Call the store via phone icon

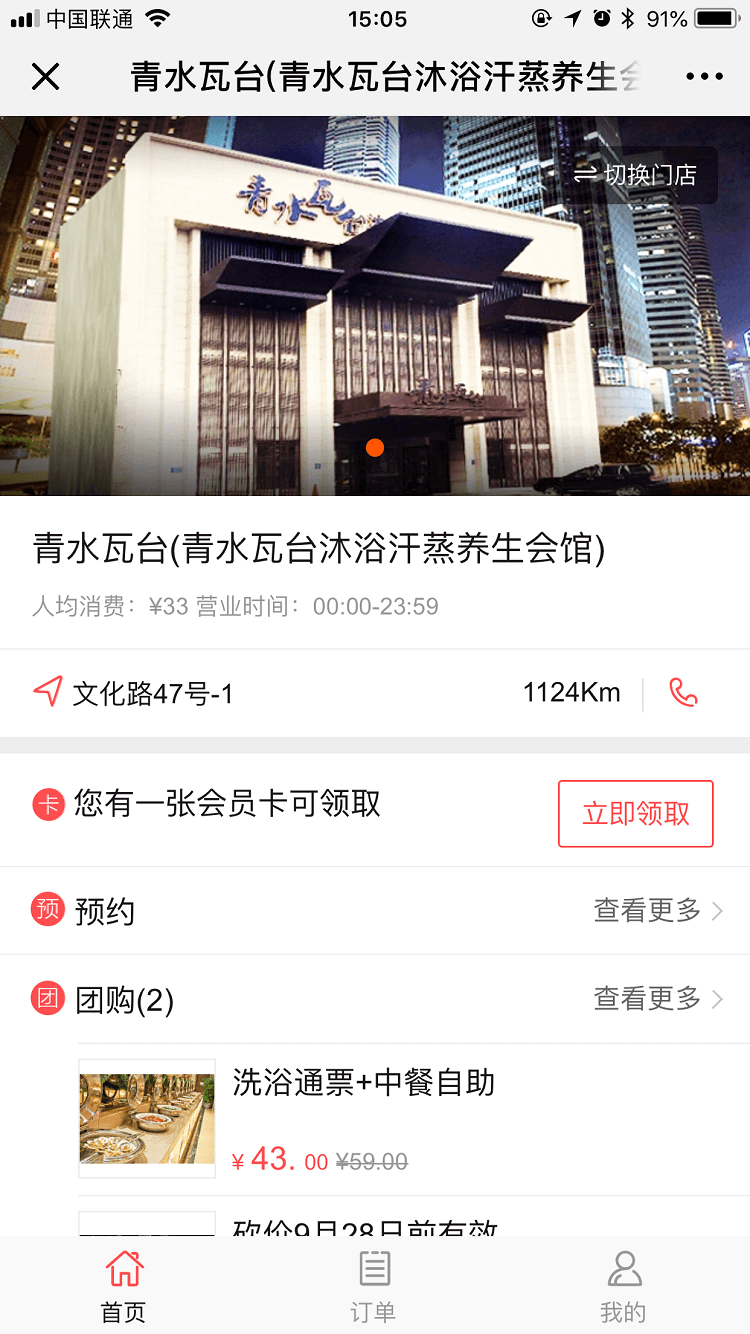(x=684, y=693)
